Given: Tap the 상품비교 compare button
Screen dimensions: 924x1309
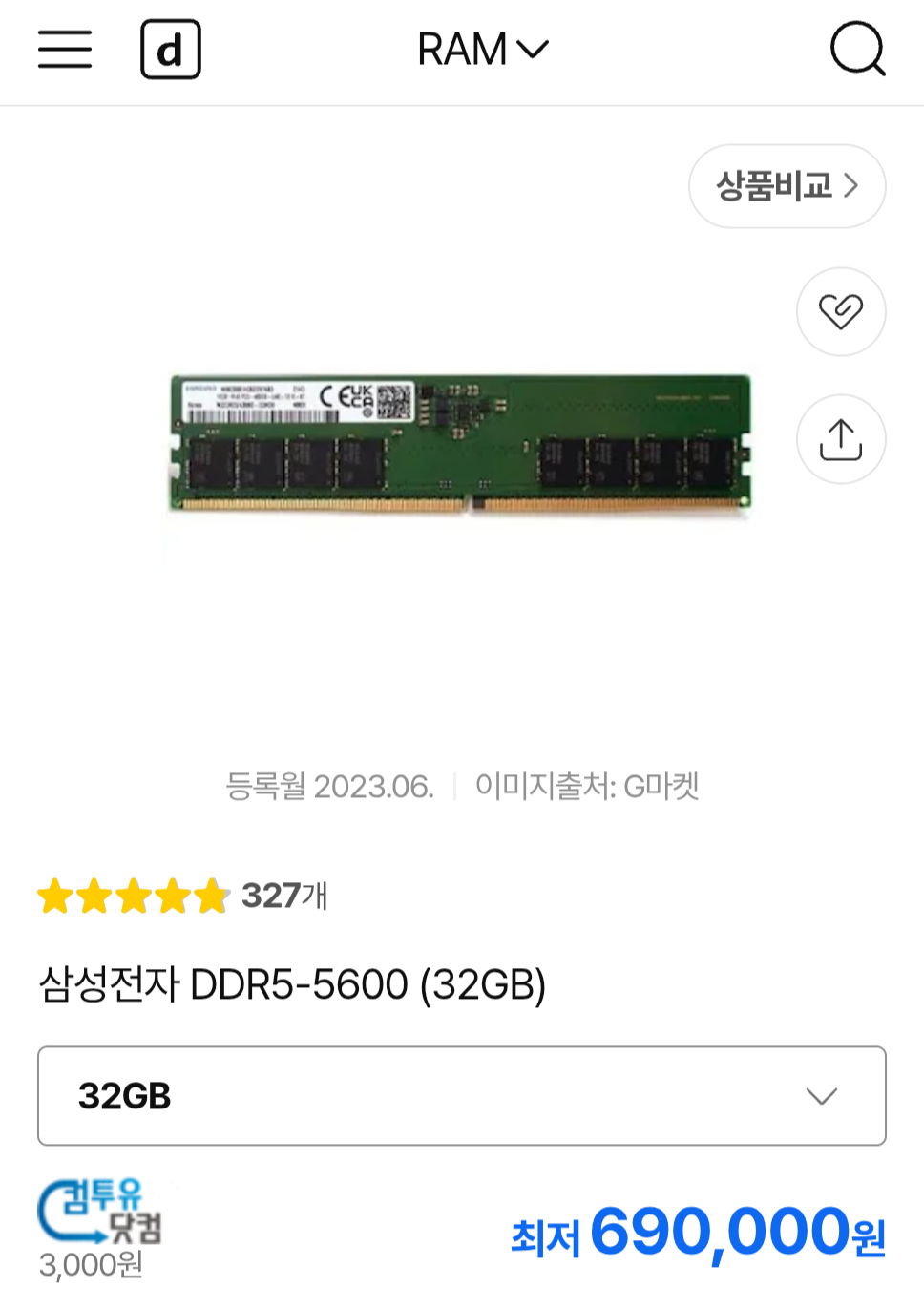Looking at the screenshot, I should [x=787, y=186].
